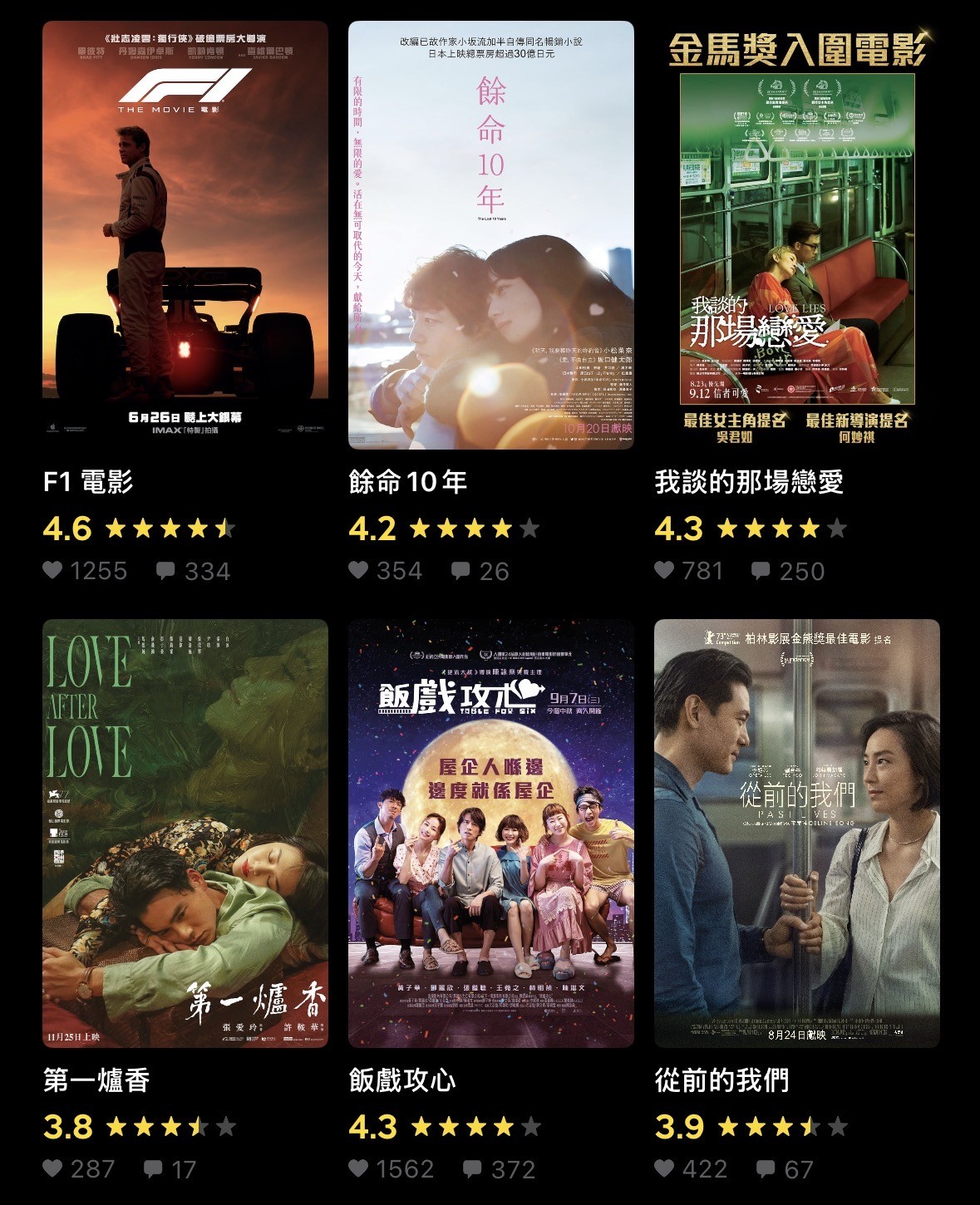Open the 第一爐香 poster tile

(x=185, y=833)
